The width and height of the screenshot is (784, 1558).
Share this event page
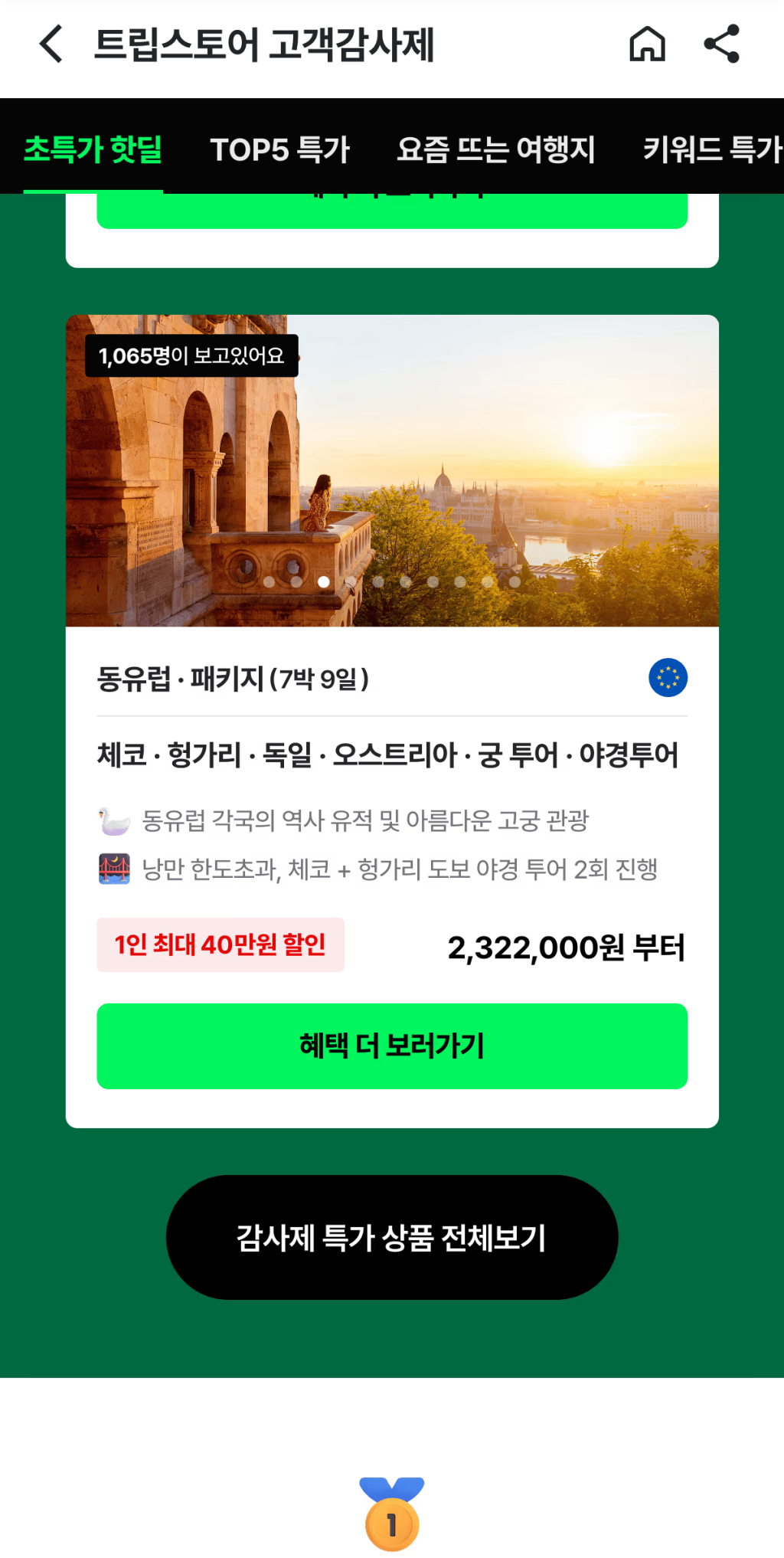point(721,44)
